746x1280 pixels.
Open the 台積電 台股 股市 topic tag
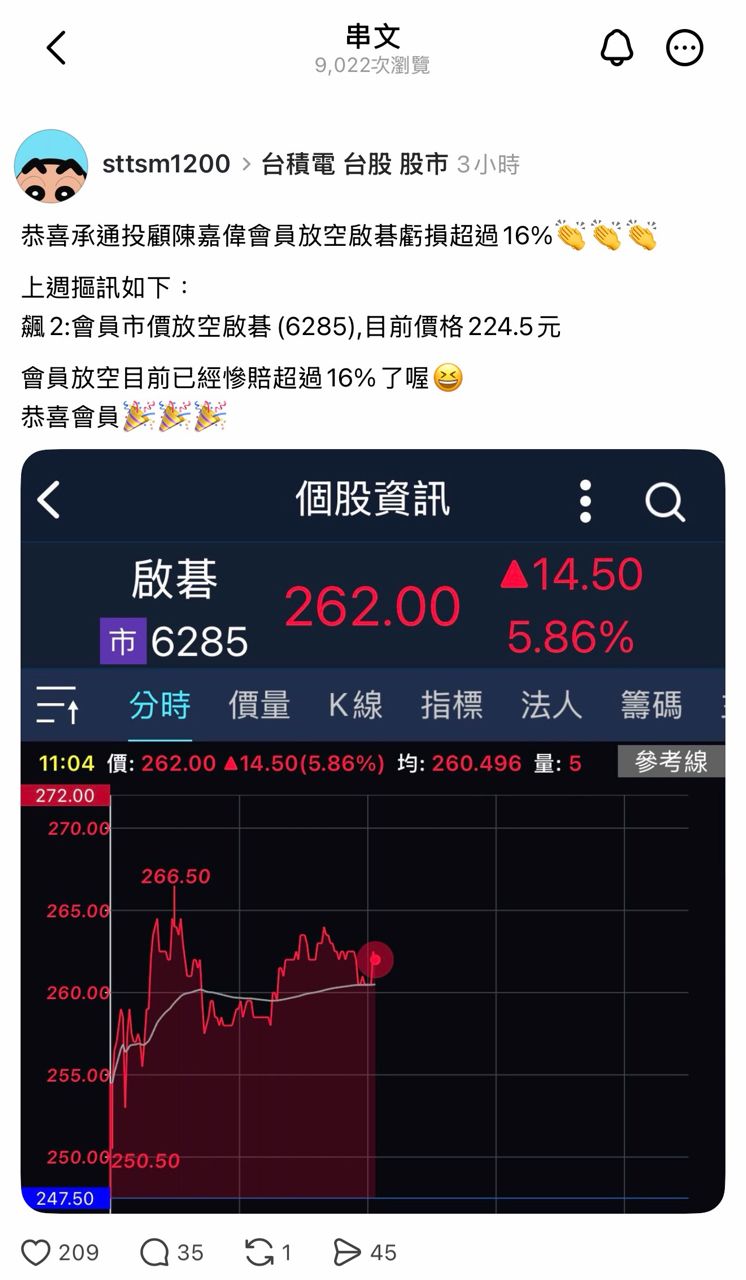(x=355, y=164)
